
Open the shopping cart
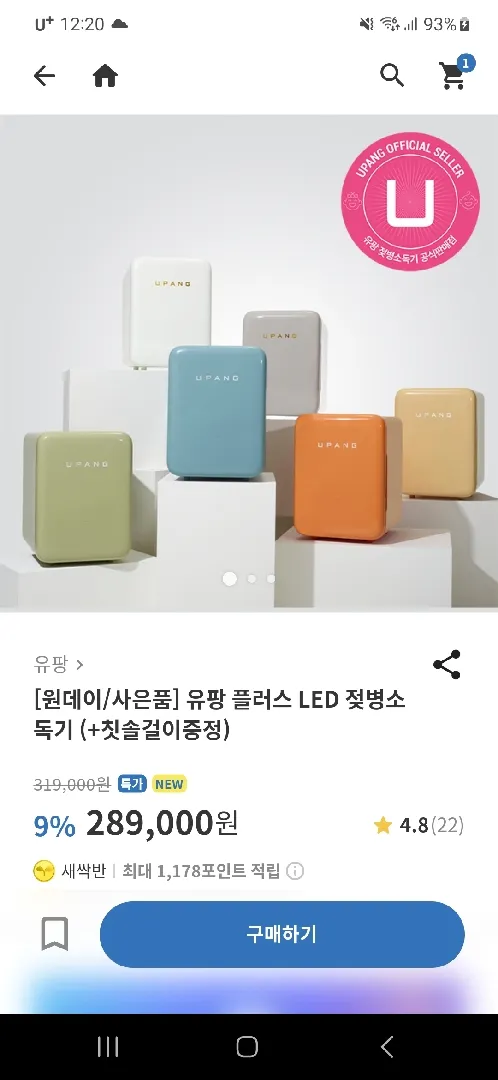(455, 74)
